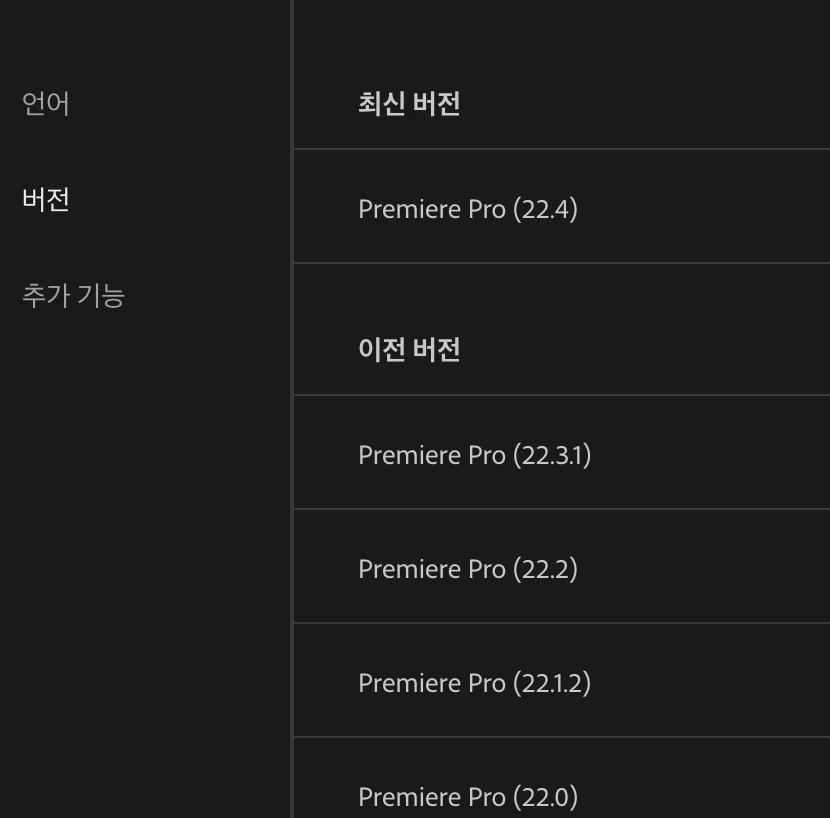Pick the Premiere Pro (22.0) row
Viewport: 830px width, 818px height.
pos(468,796)
